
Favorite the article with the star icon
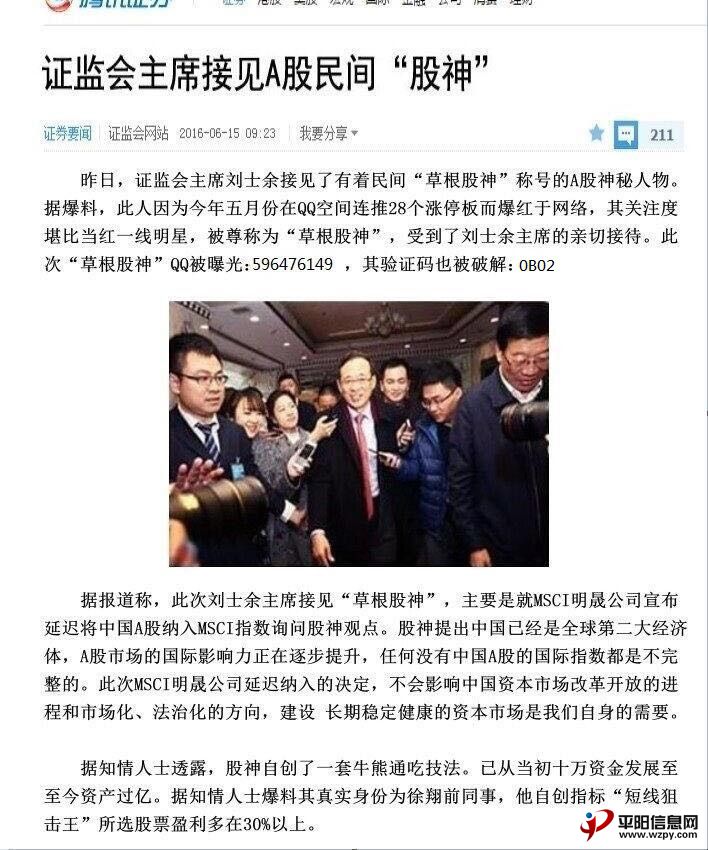(x=597, y=133)
